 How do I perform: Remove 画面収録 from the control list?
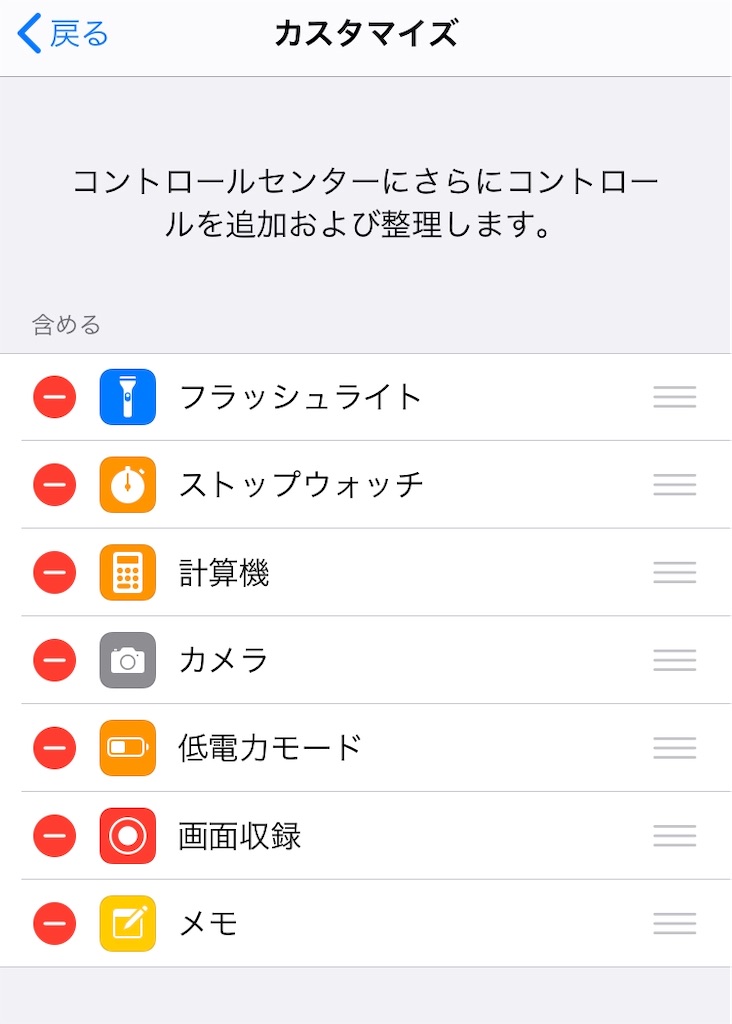[x=55, y=836]
